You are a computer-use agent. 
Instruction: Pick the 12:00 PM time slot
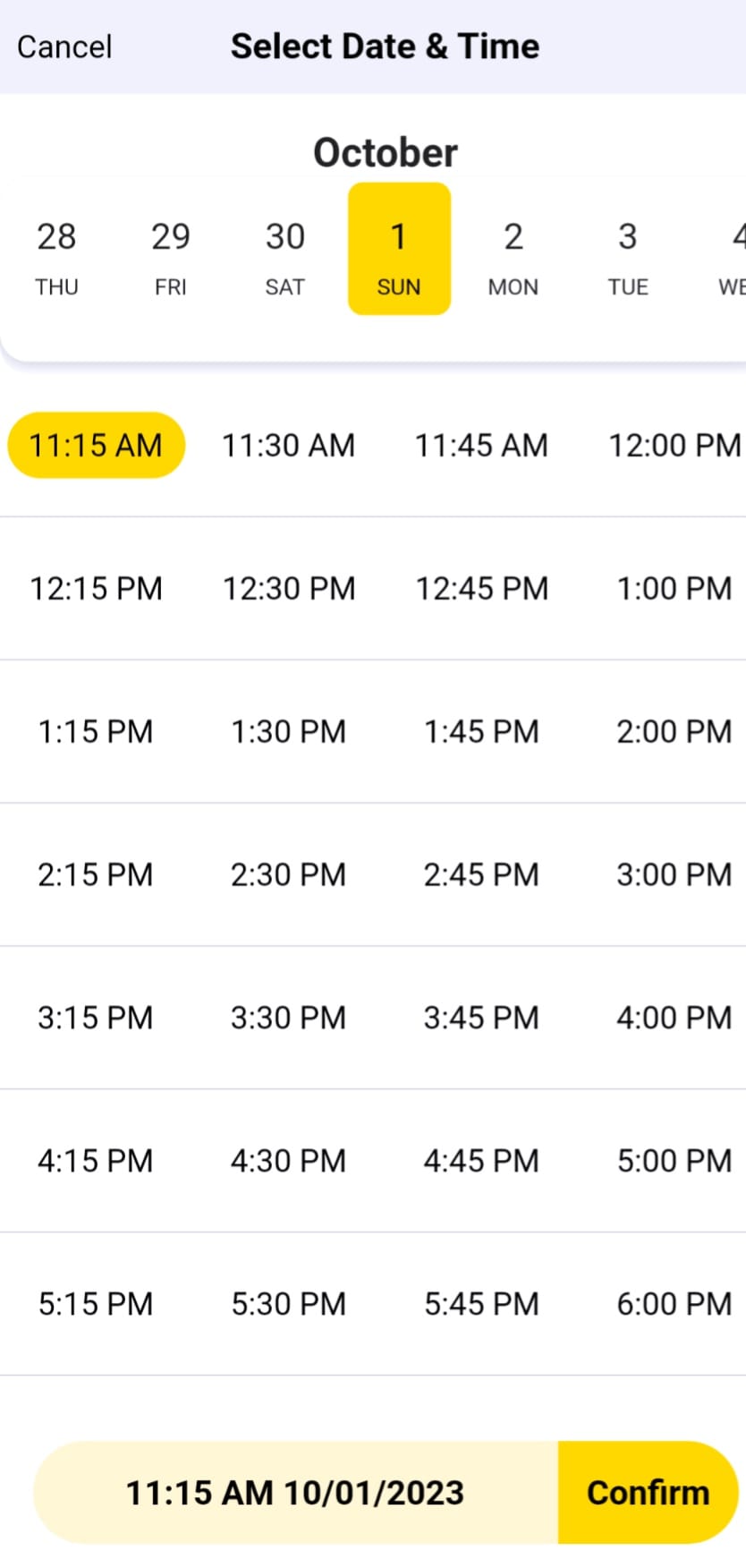pos(674,445)
